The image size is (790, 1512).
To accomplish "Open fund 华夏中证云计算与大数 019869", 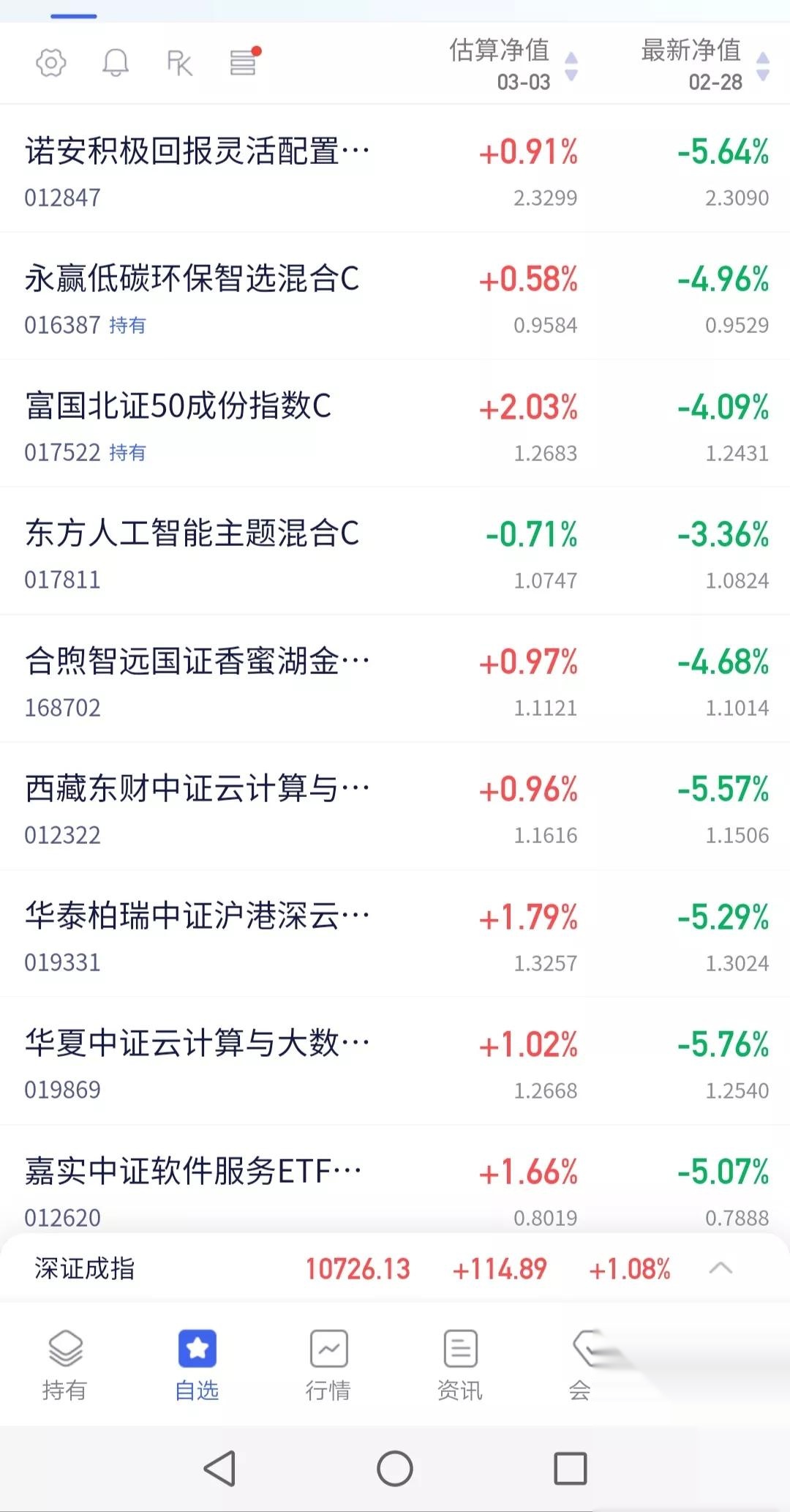I will tap(197, 1060).
